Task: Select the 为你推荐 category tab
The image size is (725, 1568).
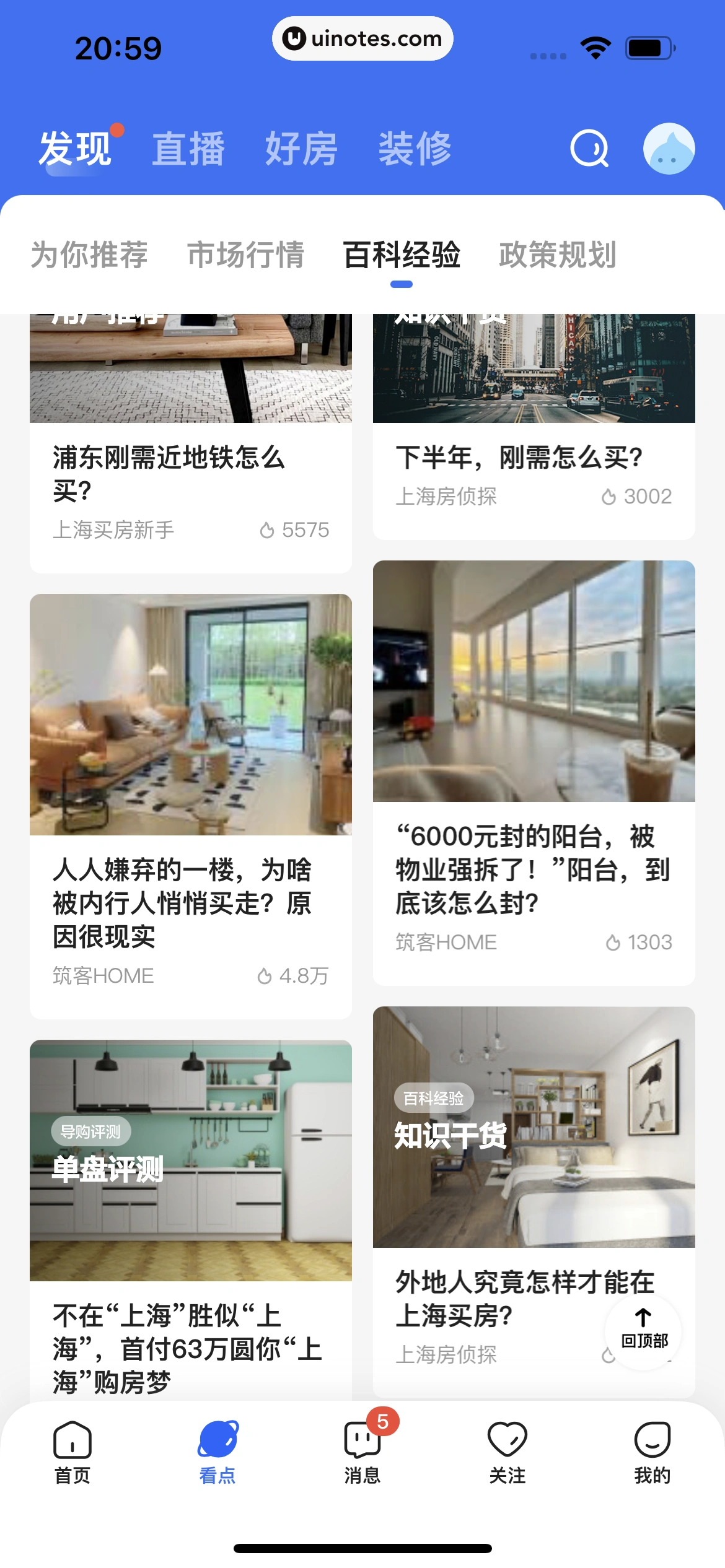Action: (x=89, y=255)
